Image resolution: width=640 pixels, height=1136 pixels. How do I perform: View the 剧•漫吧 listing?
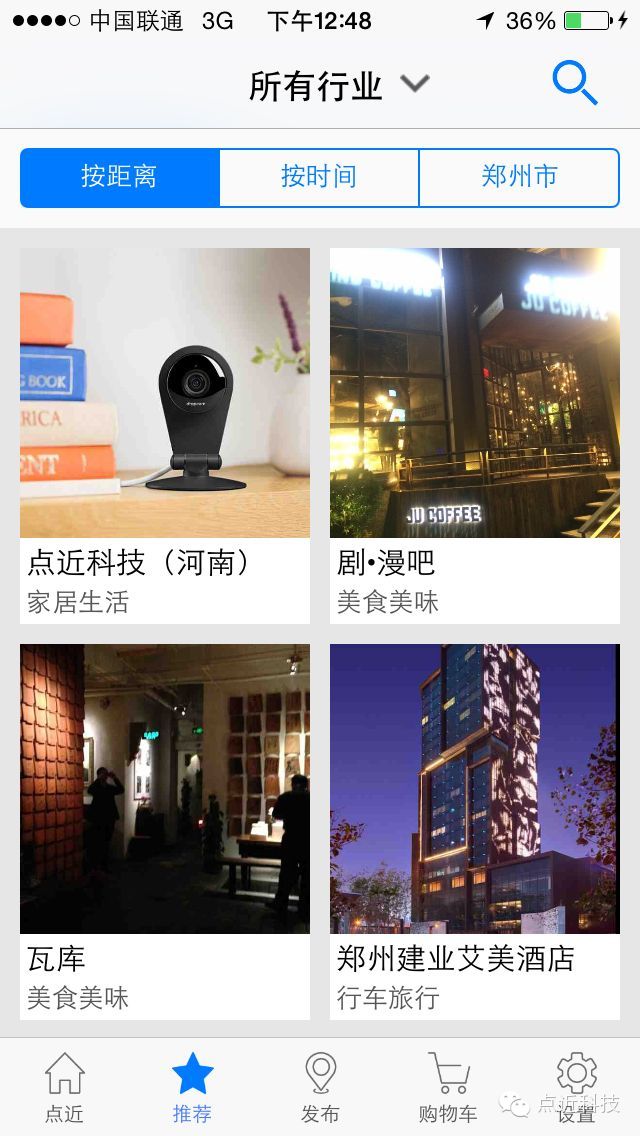pyautogui.click(x=475, y=435)
